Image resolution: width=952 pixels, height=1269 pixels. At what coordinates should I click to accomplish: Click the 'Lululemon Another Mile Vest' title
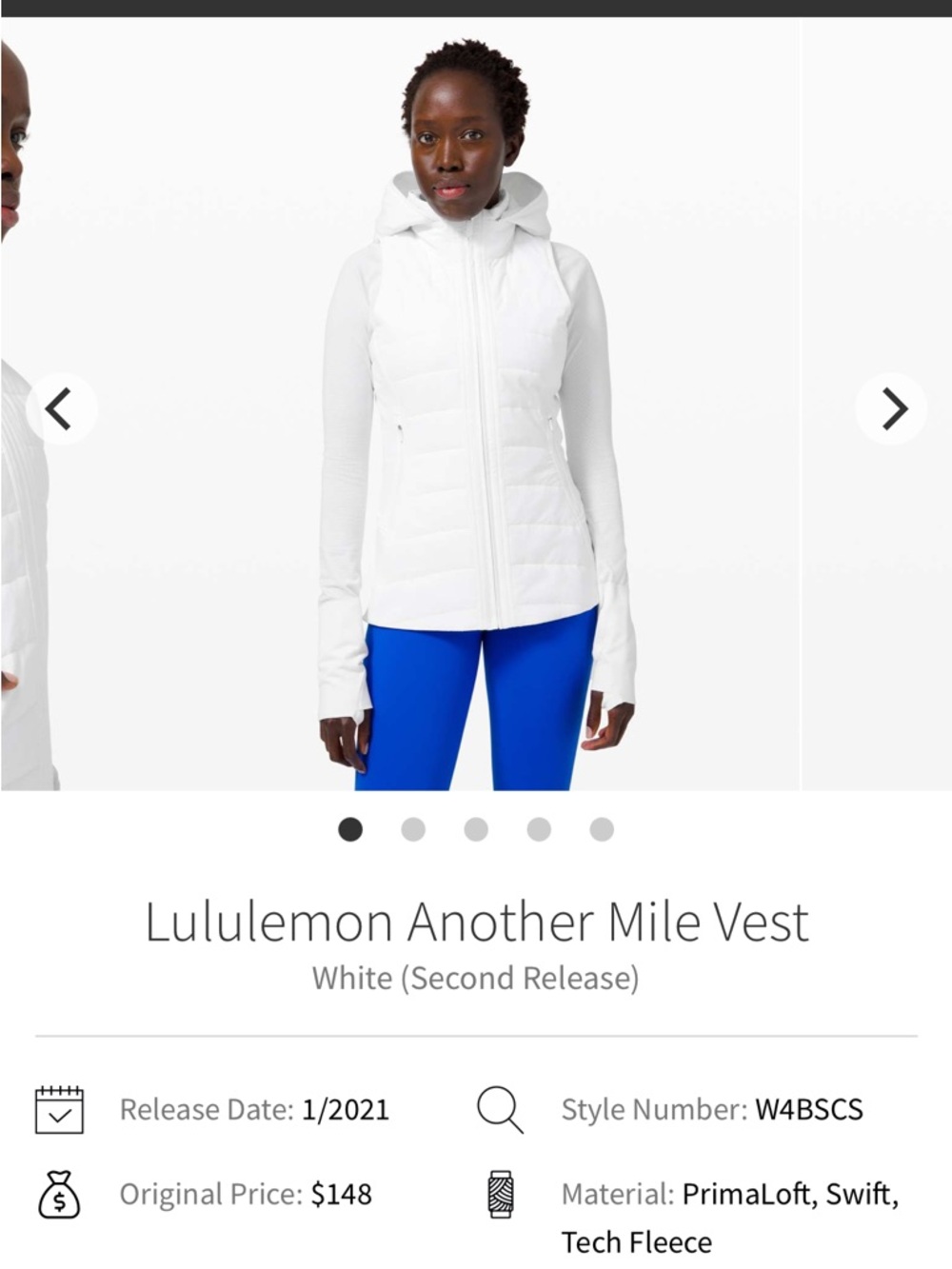476,920
